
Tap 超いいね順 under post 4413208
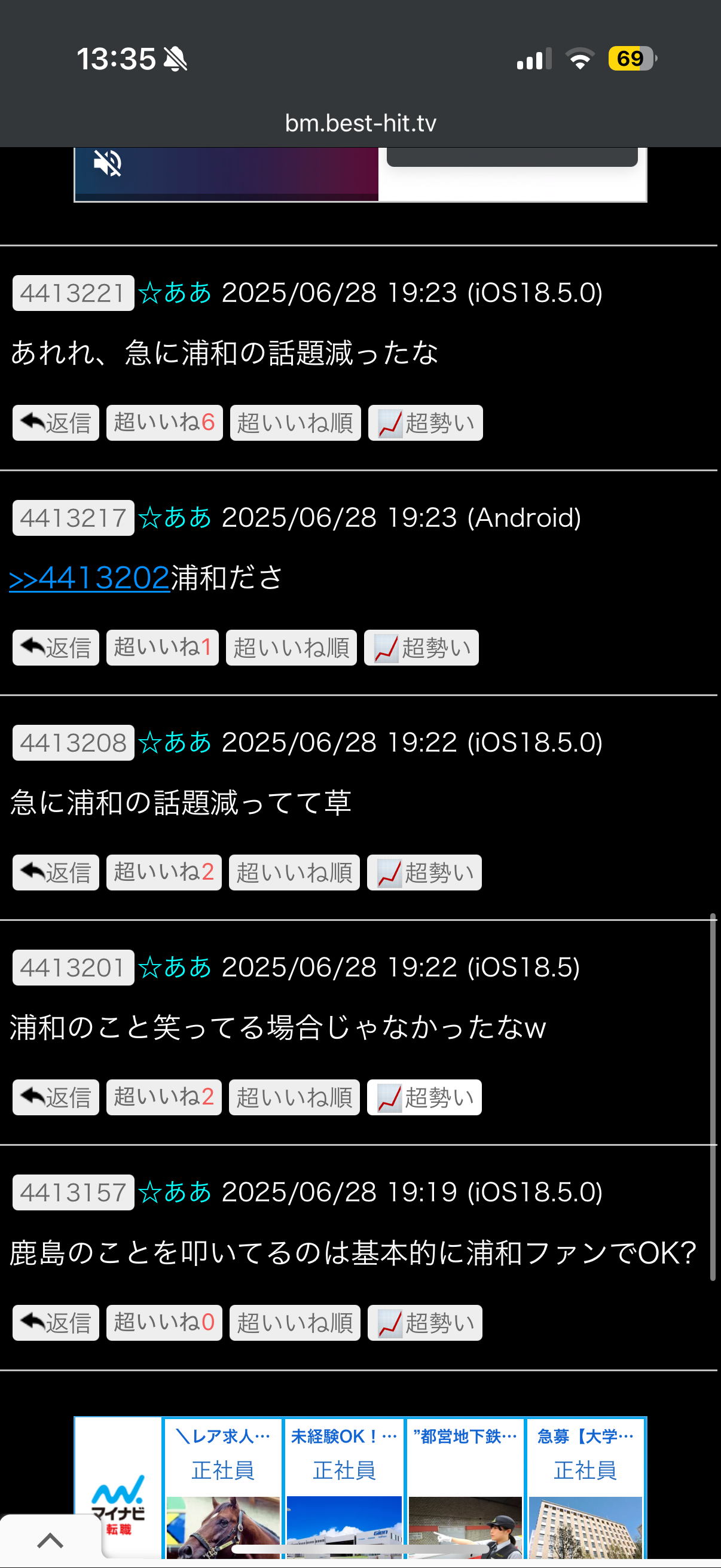pyautogui.click(x=295, y=873)
